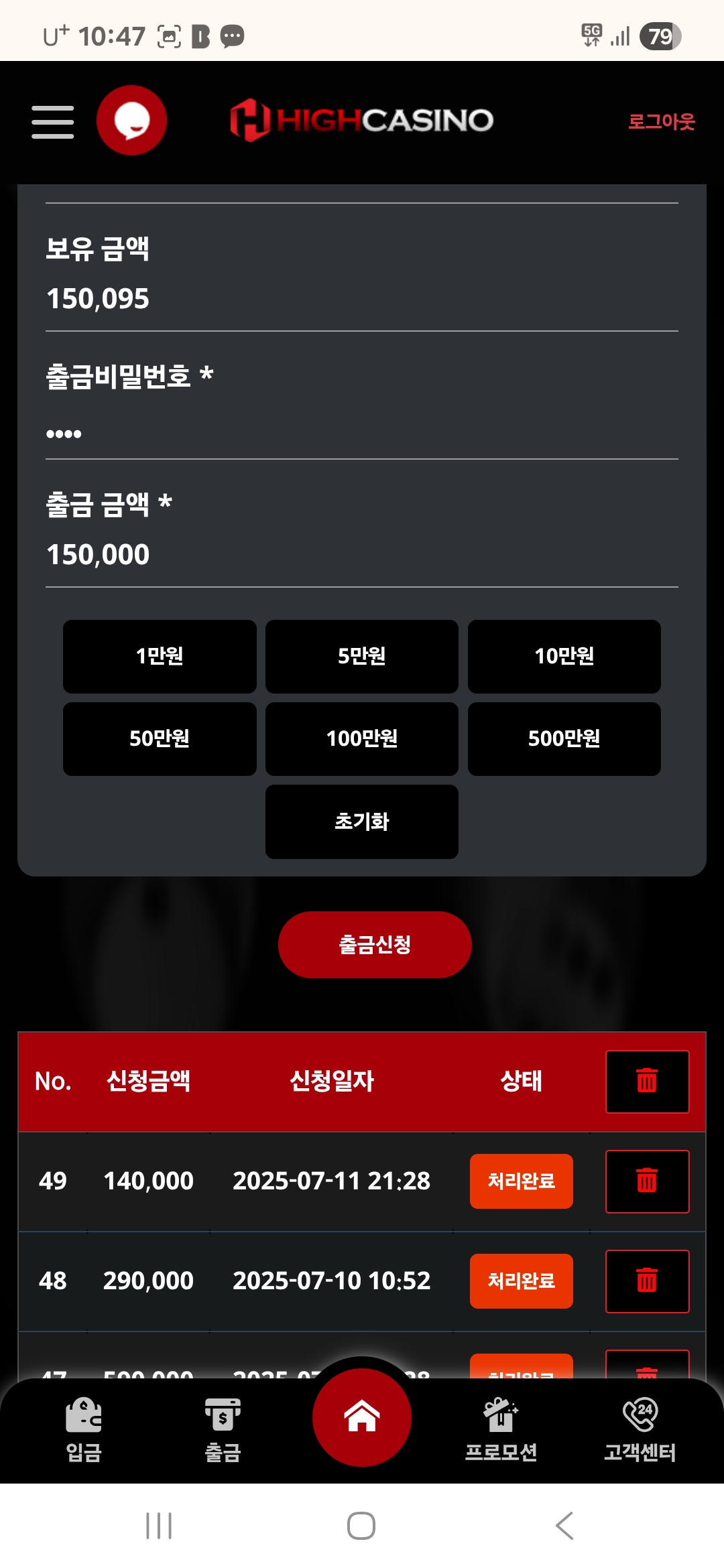Tap the trash icon in the table header
The image size is (724, 1568).
point(647,1082)
